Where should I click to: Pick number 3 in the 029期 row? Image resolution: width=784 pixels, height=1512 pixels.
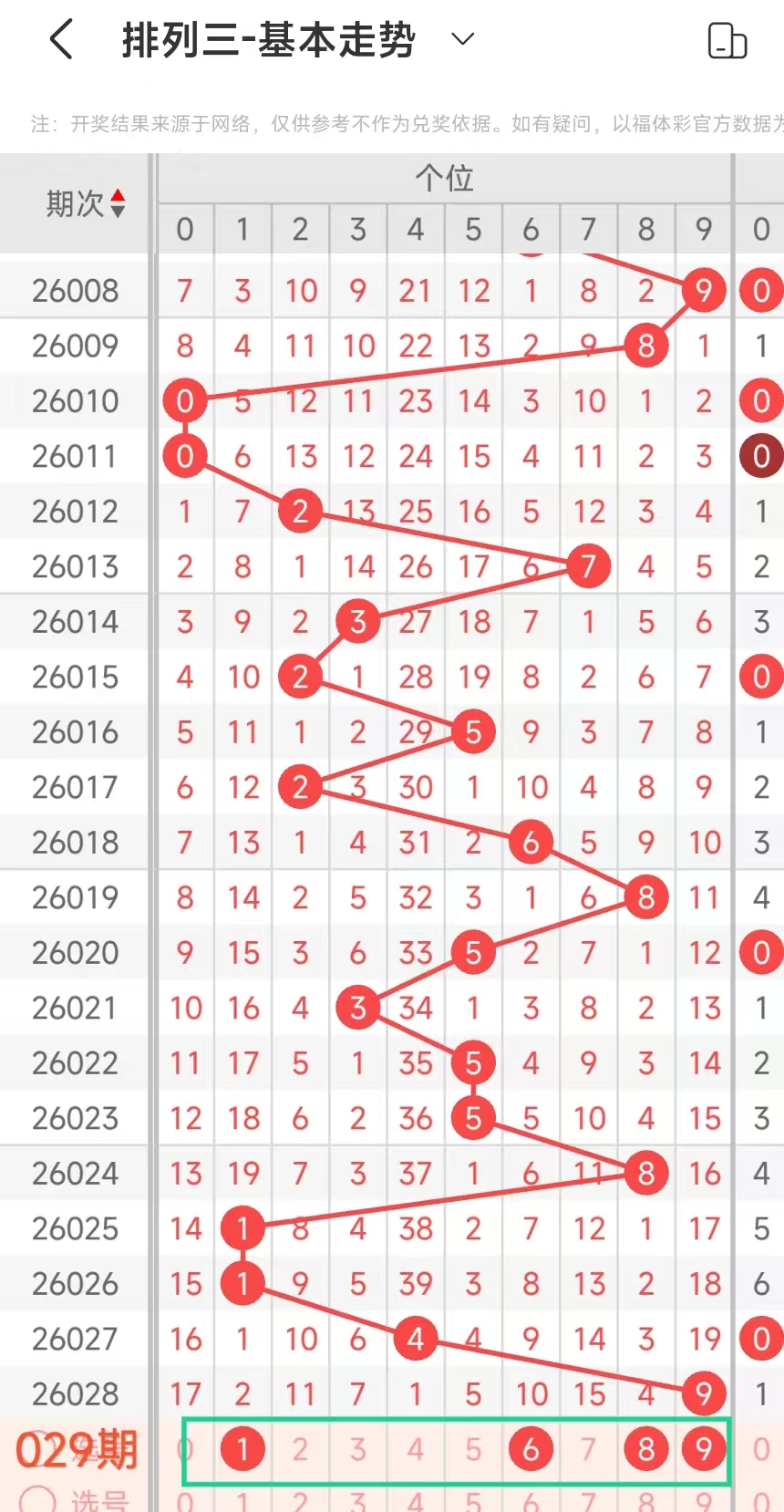click(x=358, y=1448)
